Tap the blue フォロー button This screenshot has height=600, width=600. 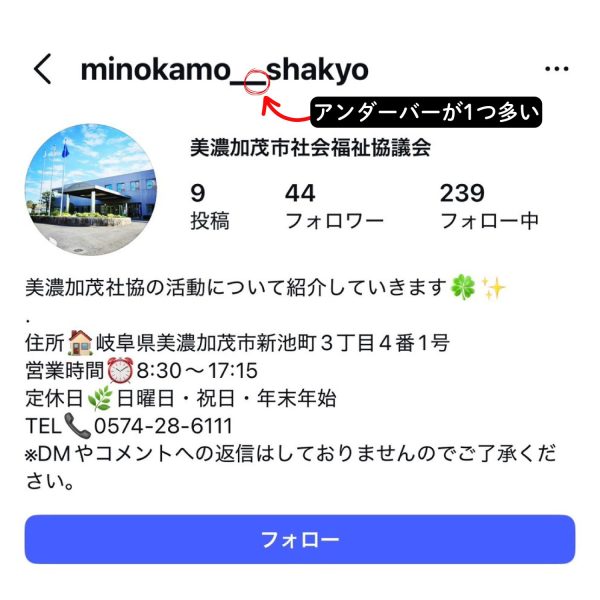click(x=300, y=539)
